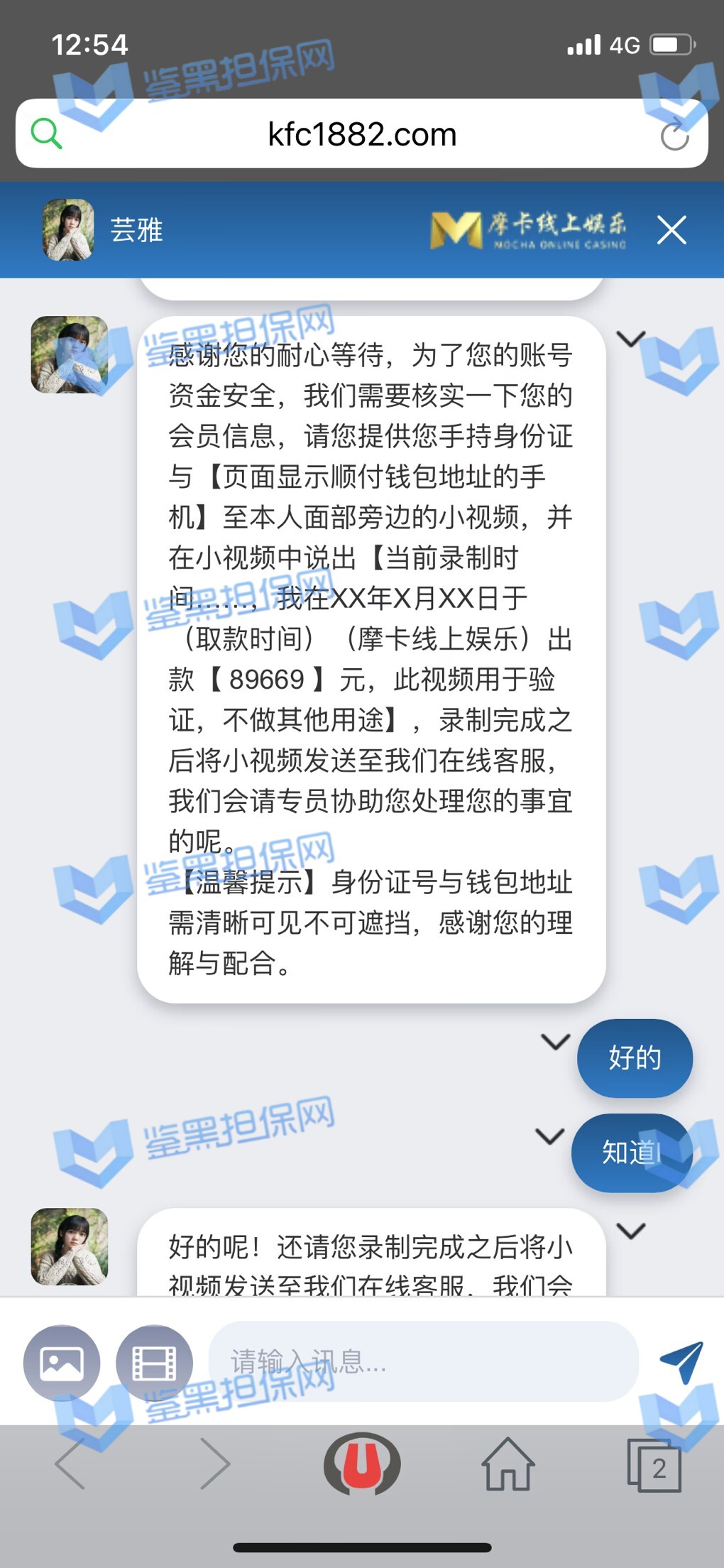
Task: Tap the kfc1882.com address bar
Action: pos(361,134)
